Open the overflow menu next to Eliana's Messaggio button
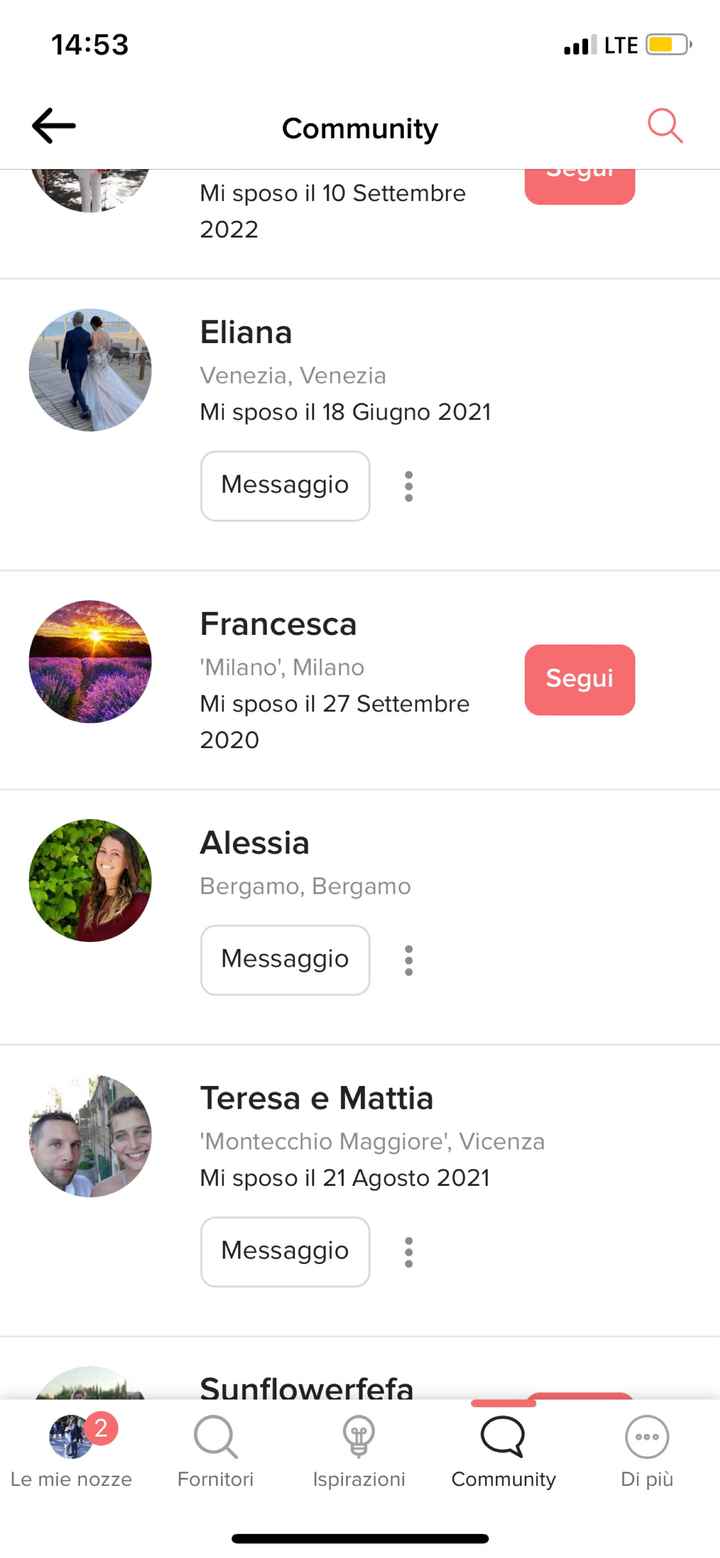Screen dimensions: 720x1558 coord(408,486)
